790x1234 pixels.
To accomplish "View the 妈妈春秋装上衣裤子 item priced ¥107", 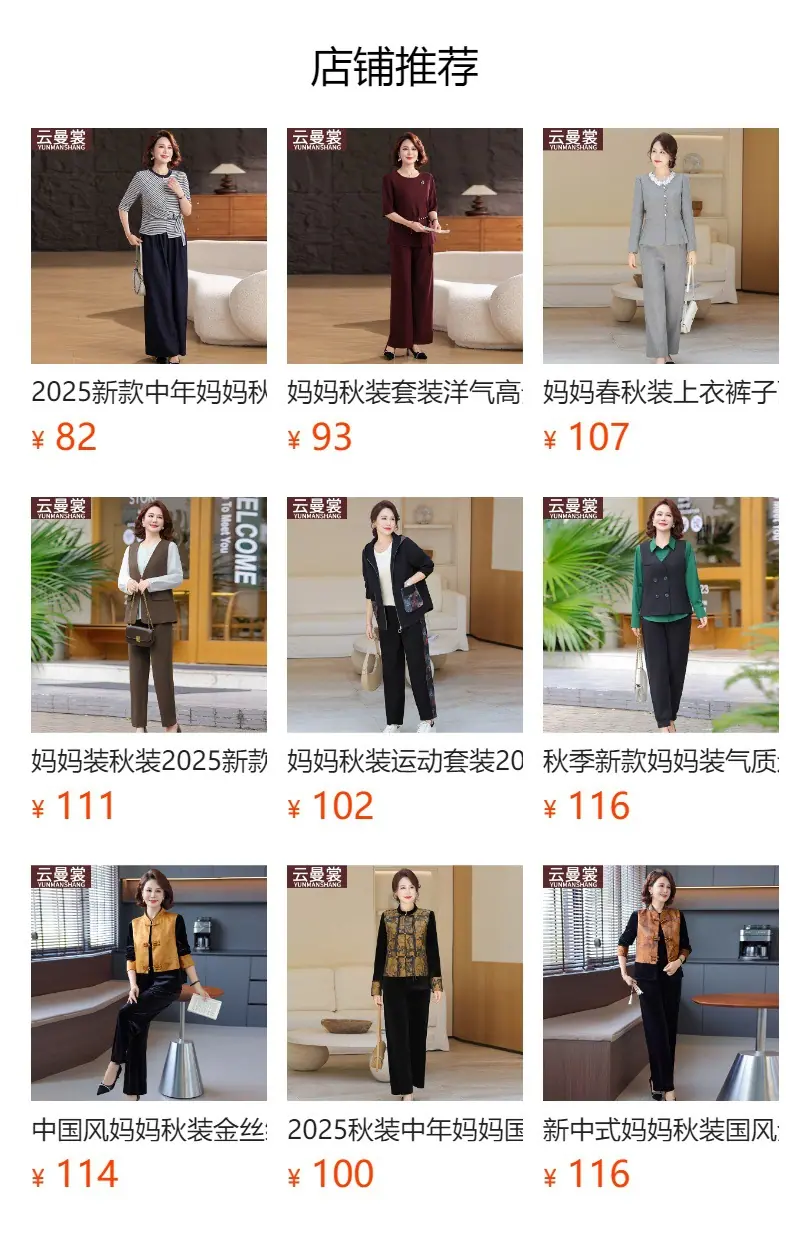I will 661,292.
